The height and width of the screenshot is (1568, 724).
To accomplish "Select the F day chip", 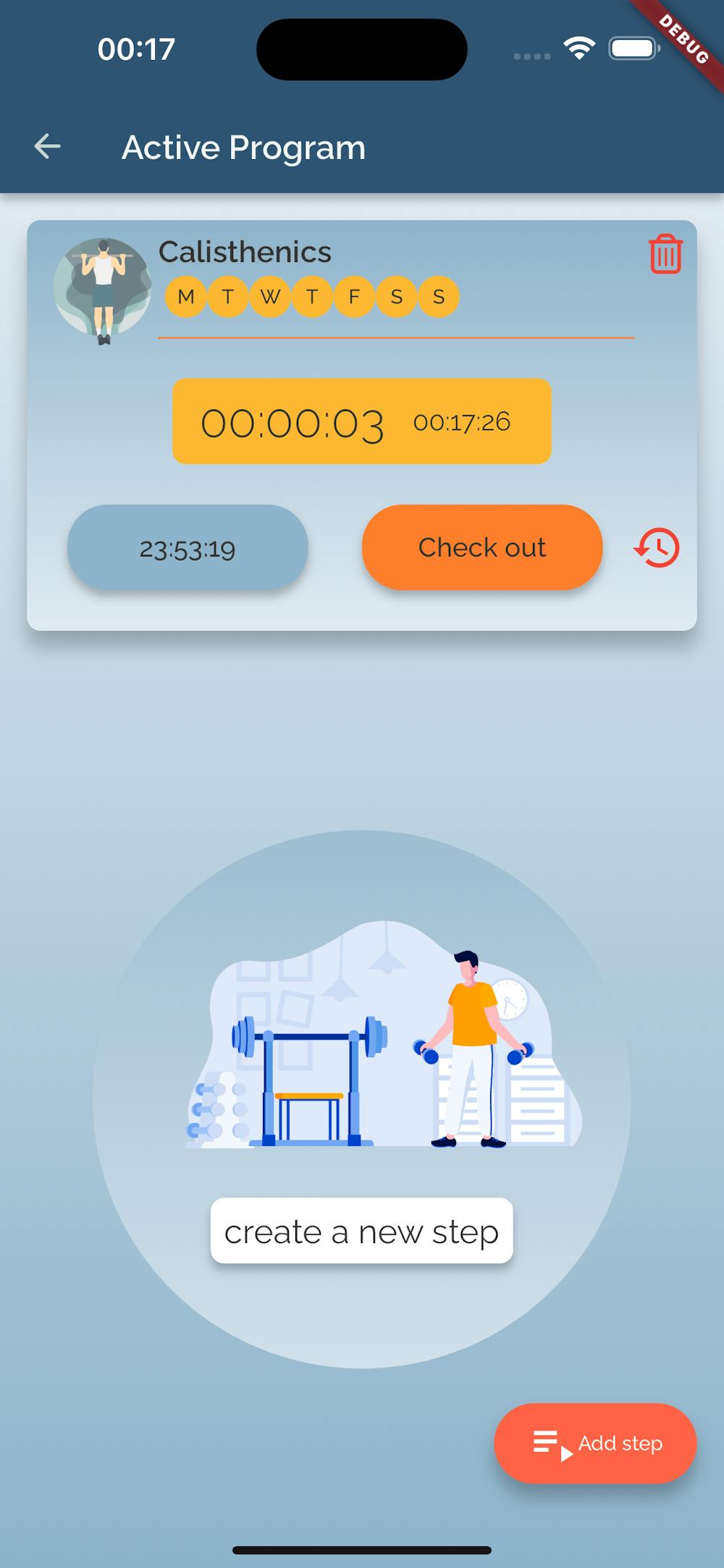I will 354,297.
